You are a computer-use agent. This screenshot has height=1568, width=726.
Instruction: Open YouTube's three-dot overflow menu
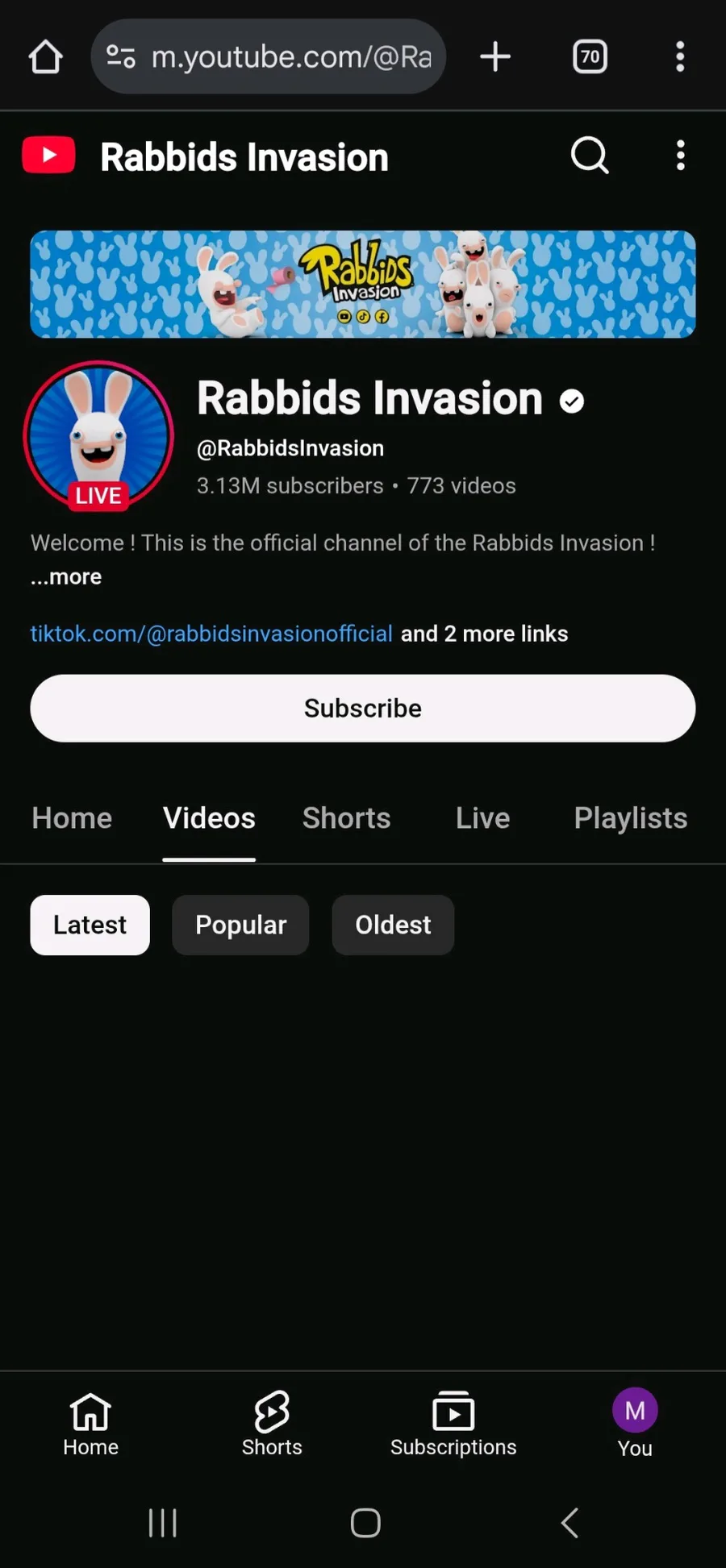[680, 155]
